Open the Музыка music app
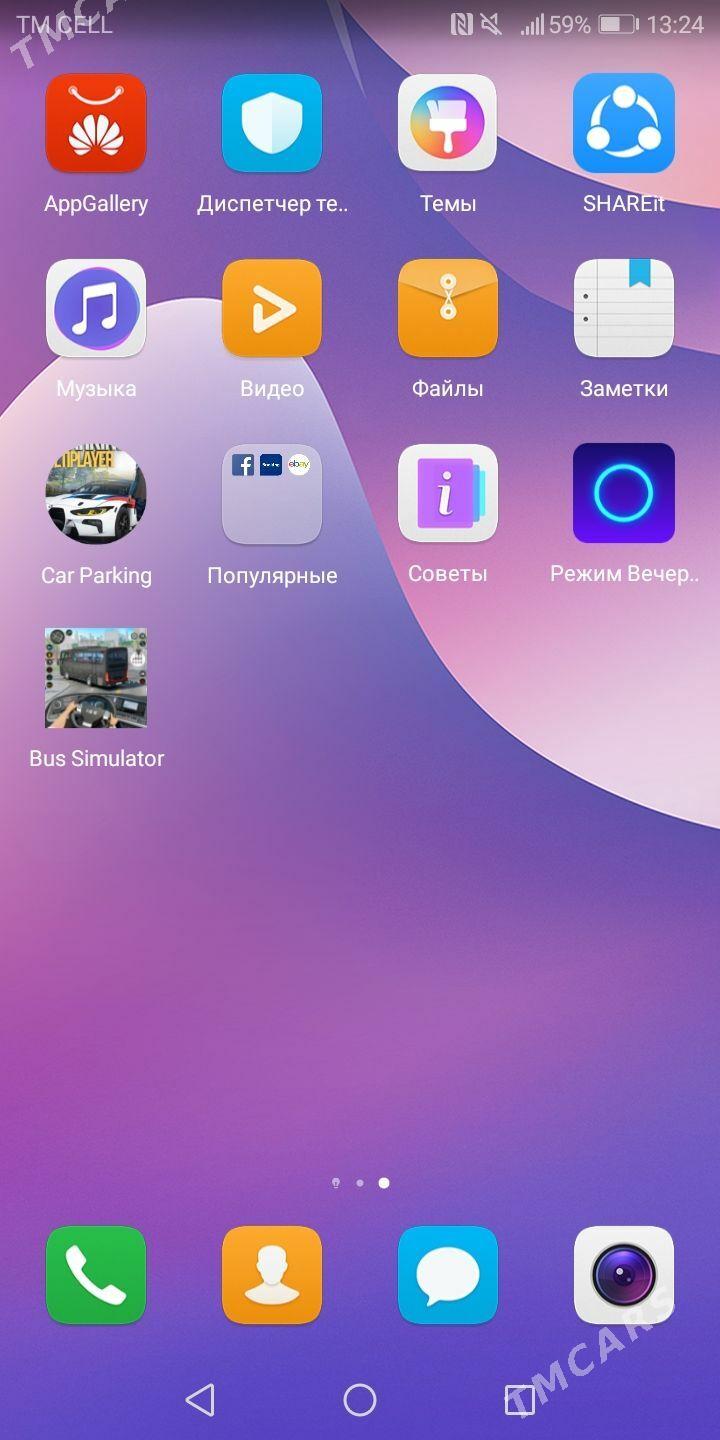The width and height of the screenshot is (720, 1440). [x=96, y=308]
